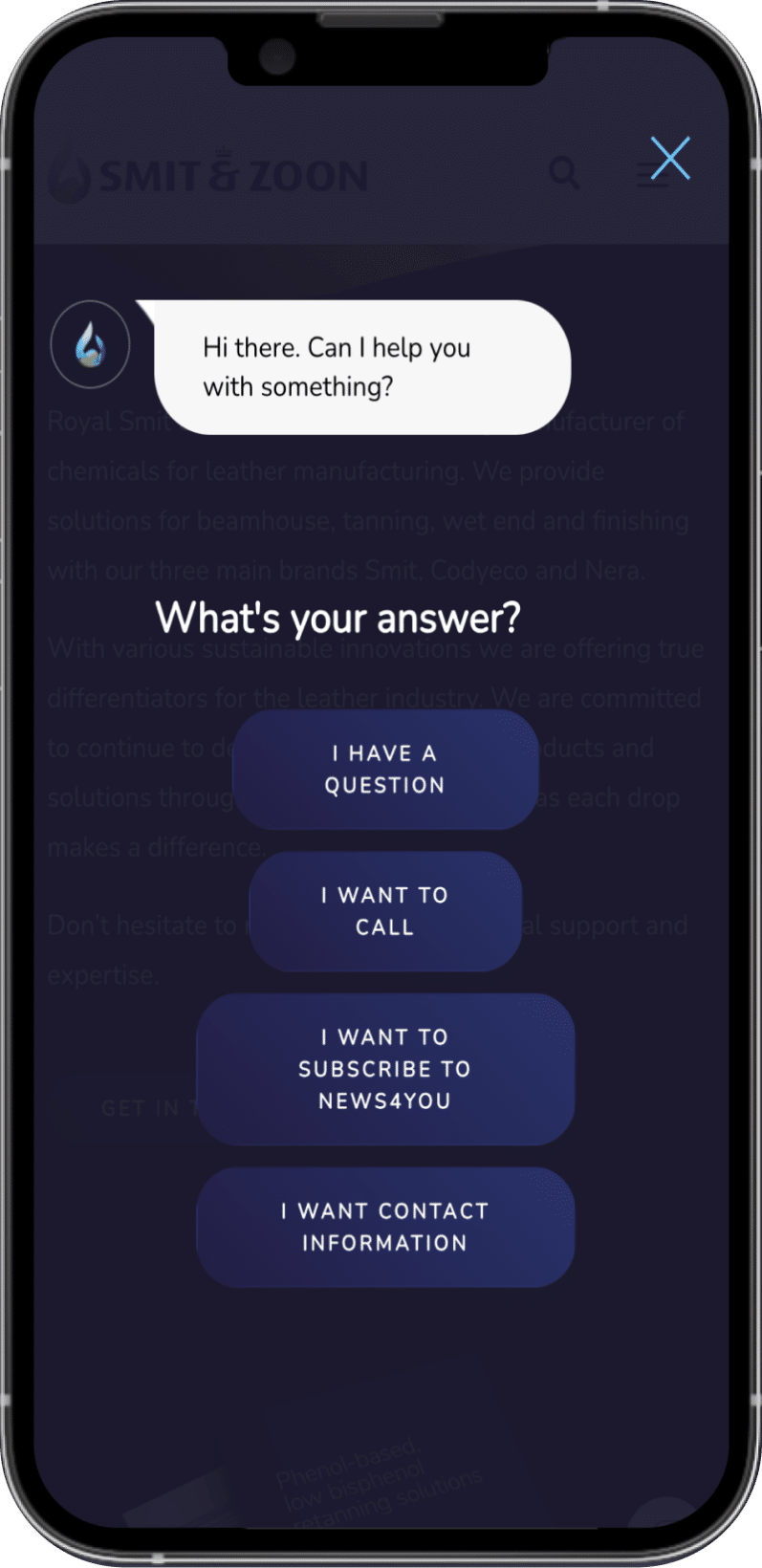The height and width of the screenshot is (1568, 762).
Task: Choose the "I want to call" option
Action: point(385,911)
